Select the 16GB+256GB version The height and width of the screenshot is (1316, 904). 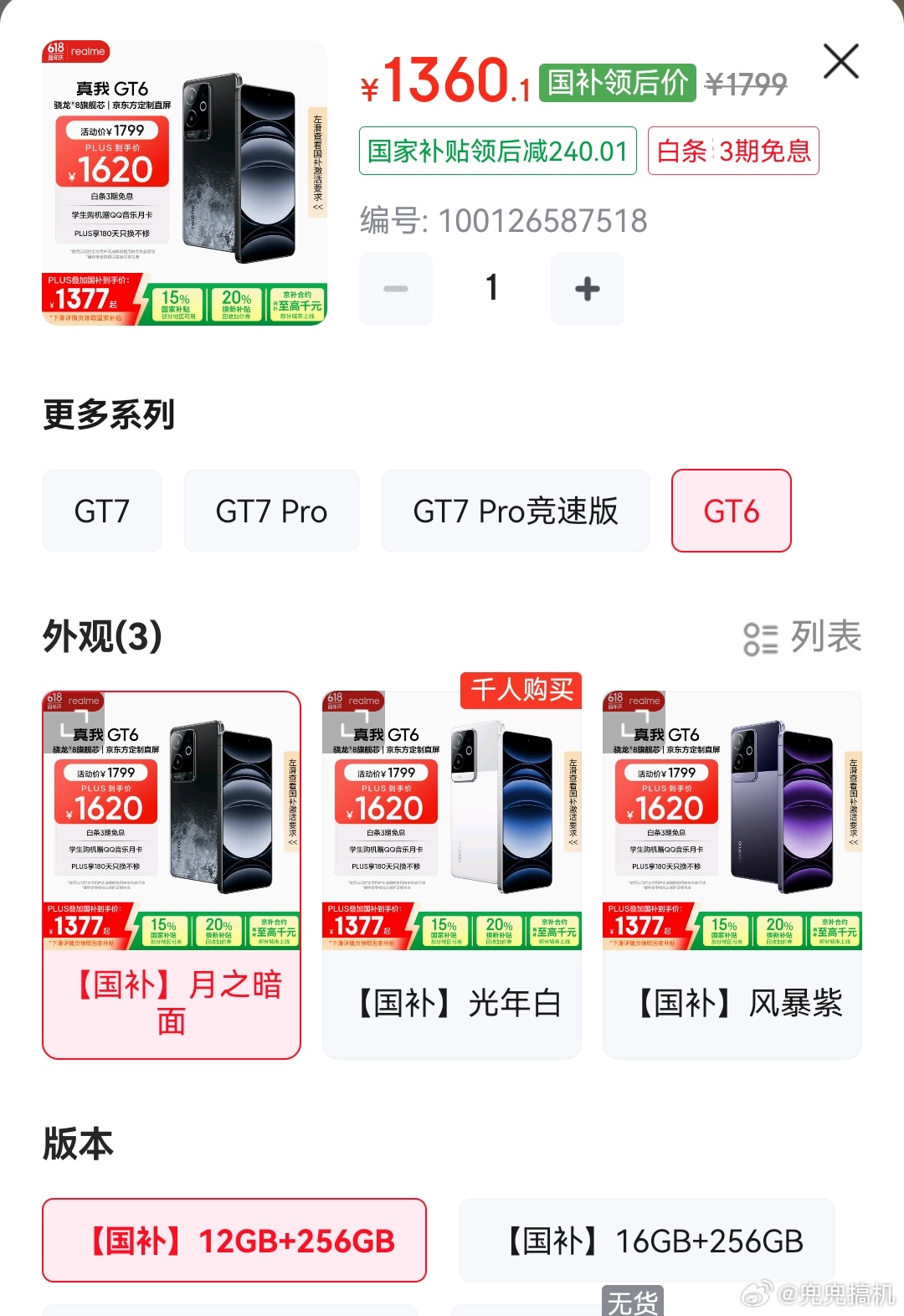(x=646, y=1241)
